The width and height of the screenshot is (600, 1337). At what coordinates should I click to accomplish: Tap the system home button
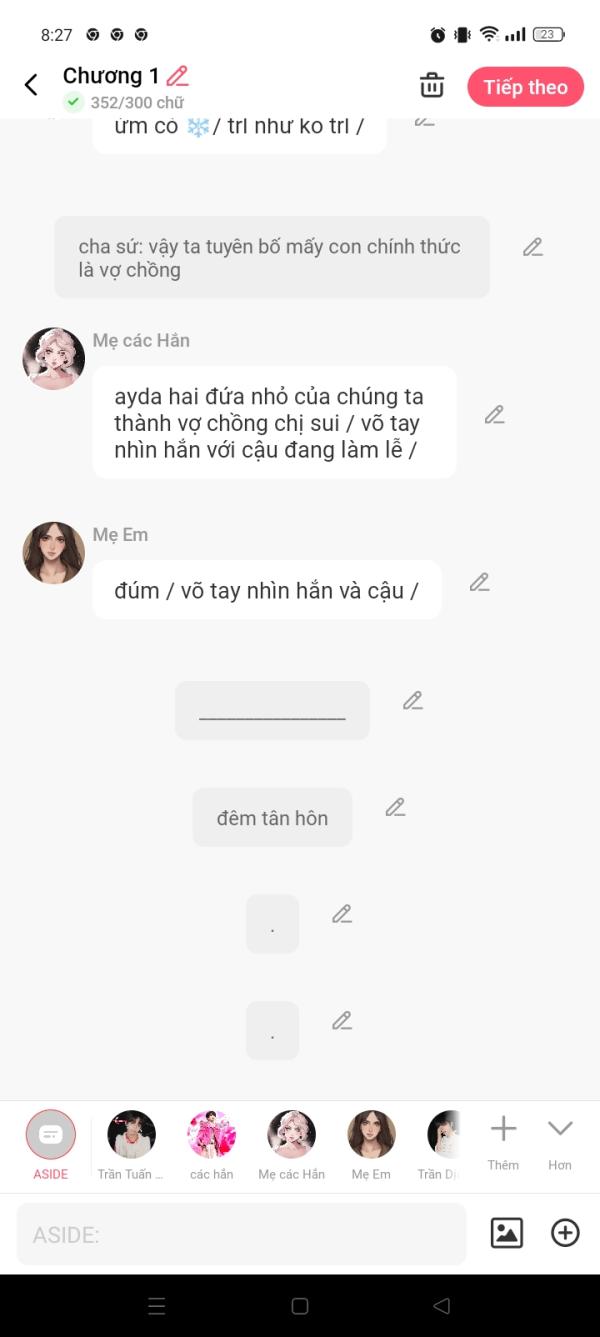299,1306
